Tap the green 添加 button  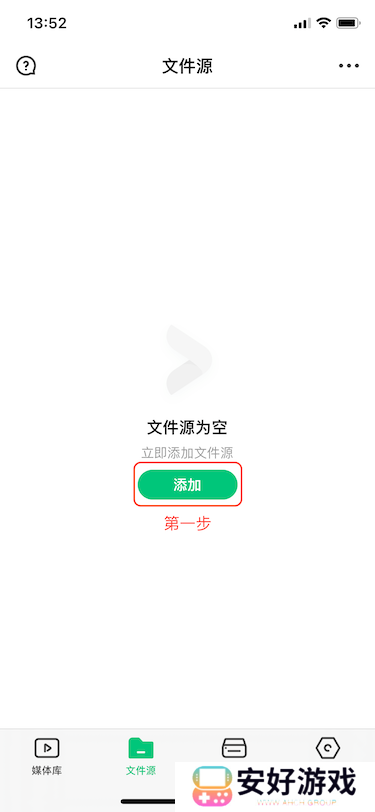(188, 485)
